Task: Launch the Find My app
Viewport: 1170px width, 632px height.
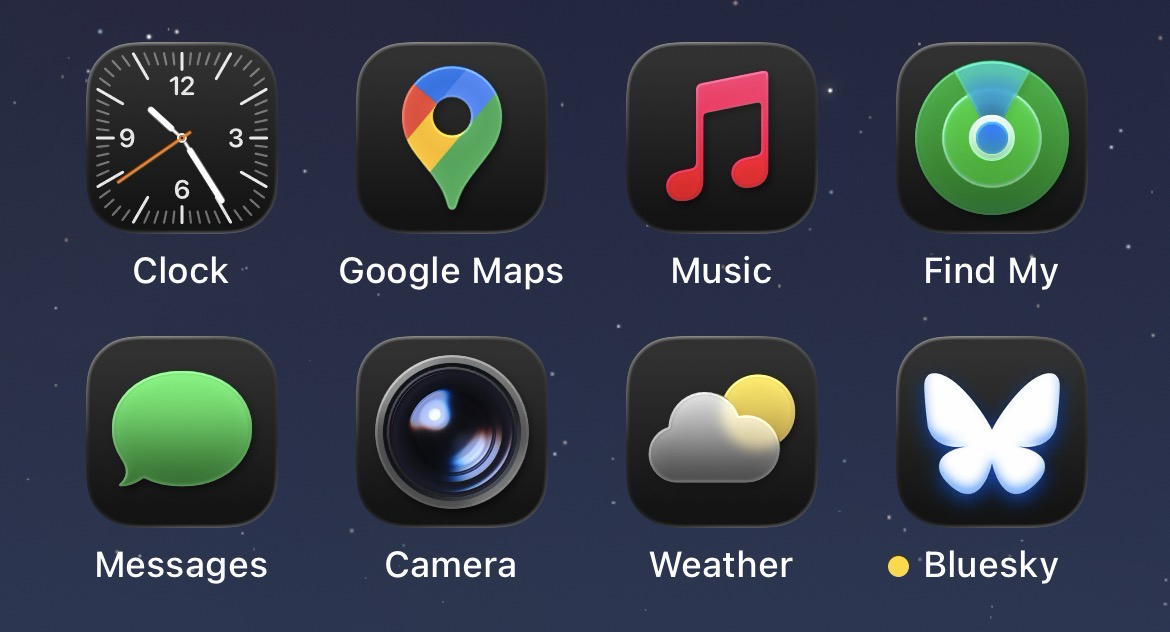Action: pos(991,138)
